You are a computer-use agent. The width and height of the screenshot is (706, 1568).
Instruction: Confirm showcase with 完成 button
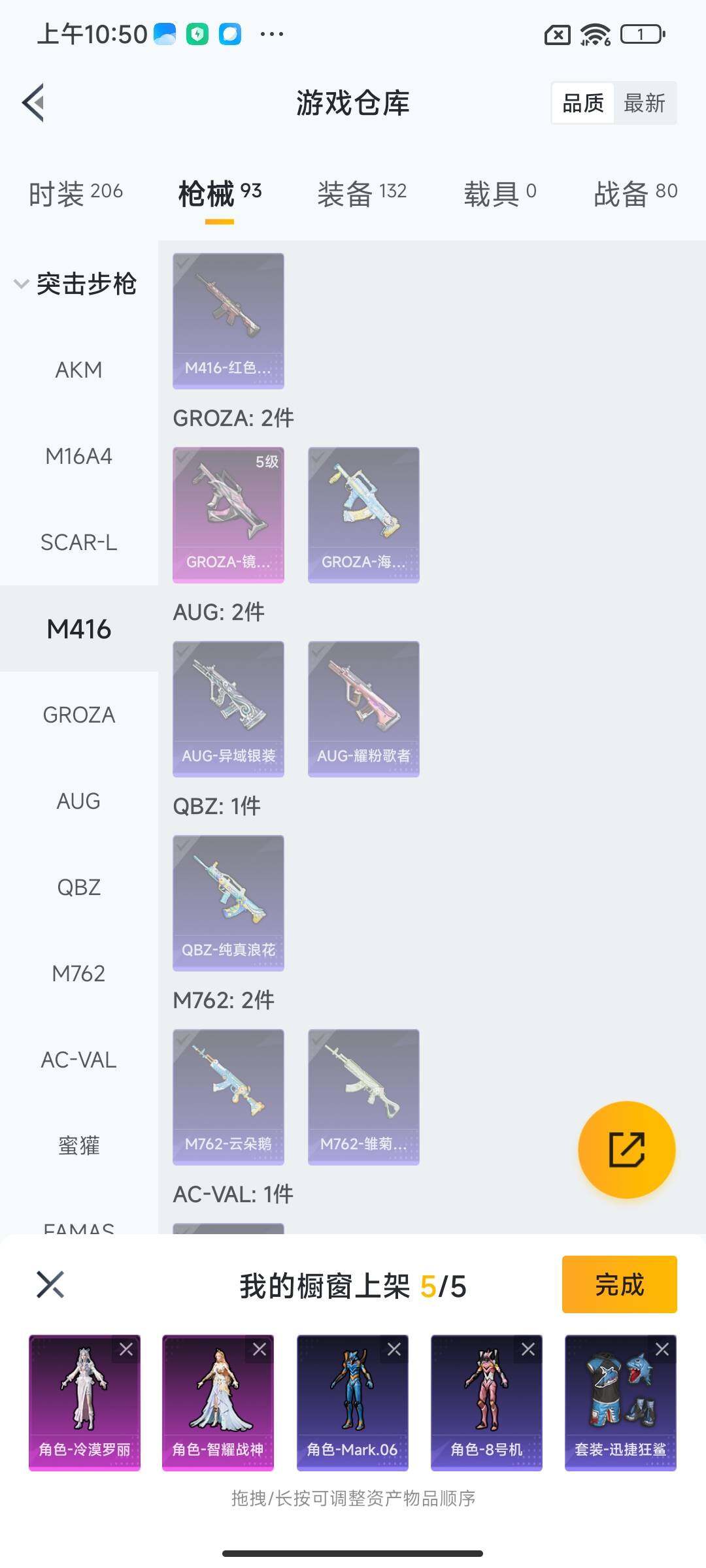619,1284
